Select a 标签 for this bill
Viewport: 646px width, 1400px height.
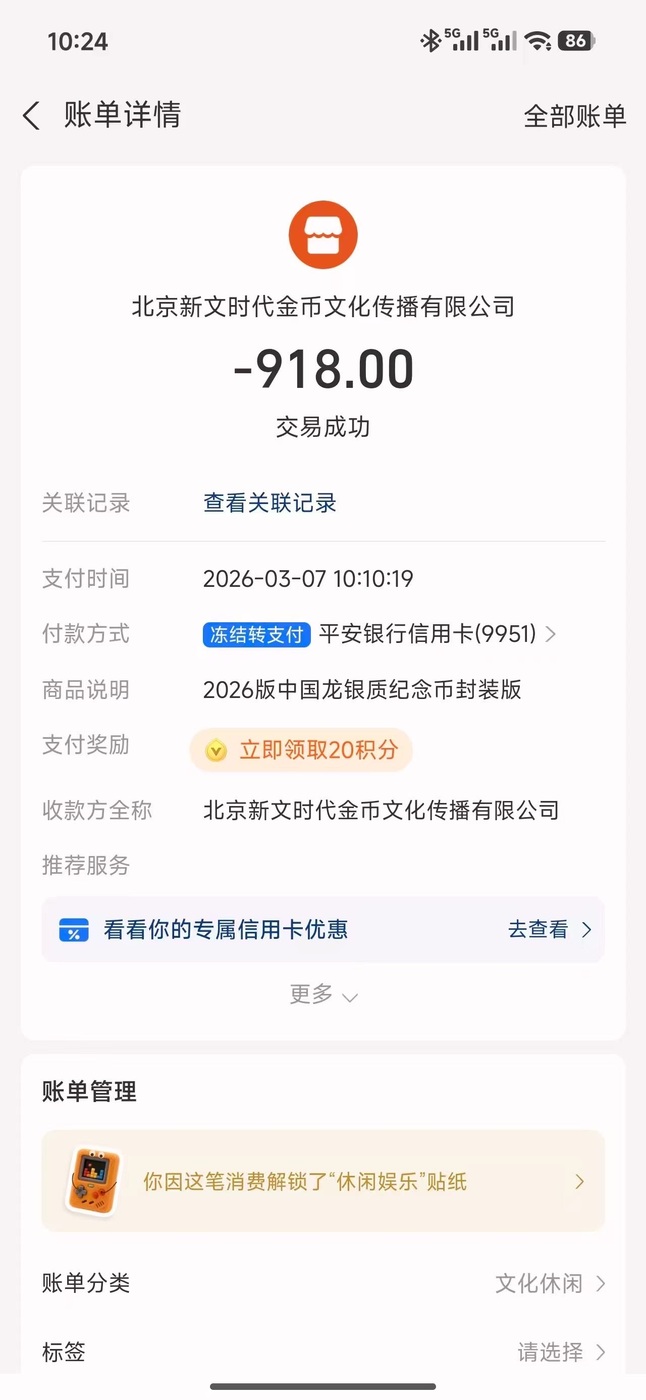point(560,1352)
